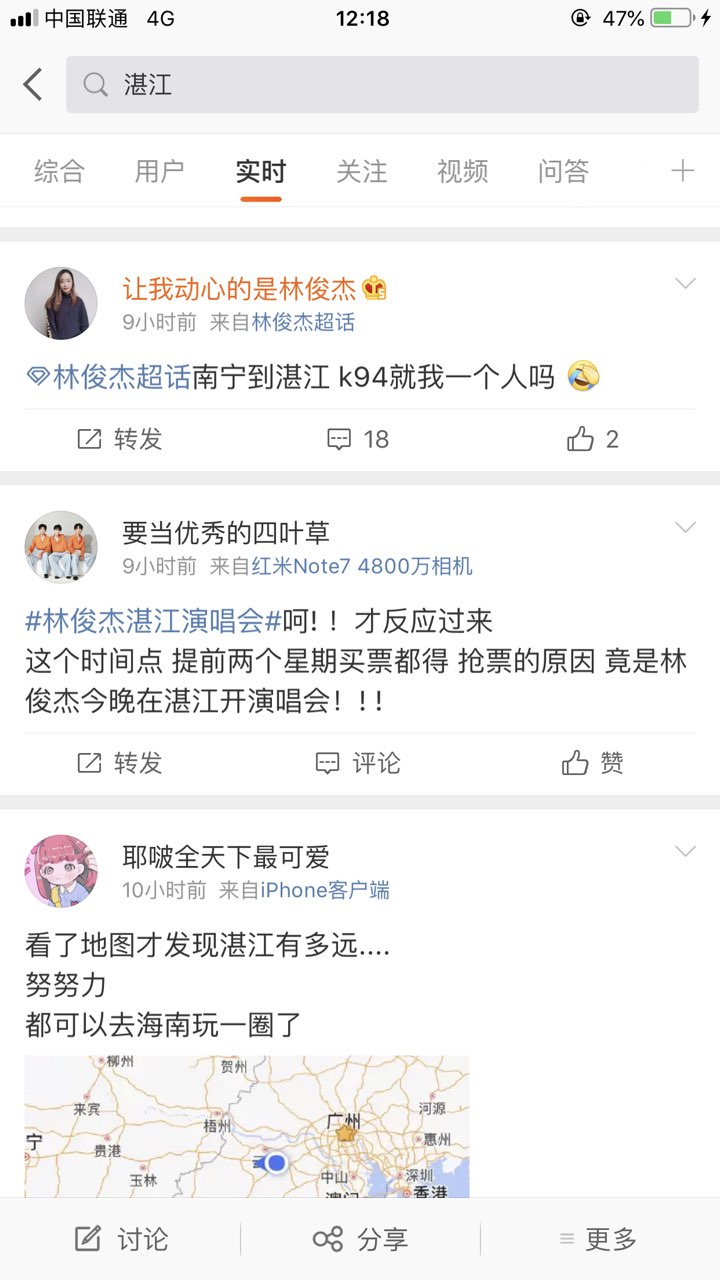Like the post by 要当优秀的四叶草
720x1280 pixels.
[593, 764]
